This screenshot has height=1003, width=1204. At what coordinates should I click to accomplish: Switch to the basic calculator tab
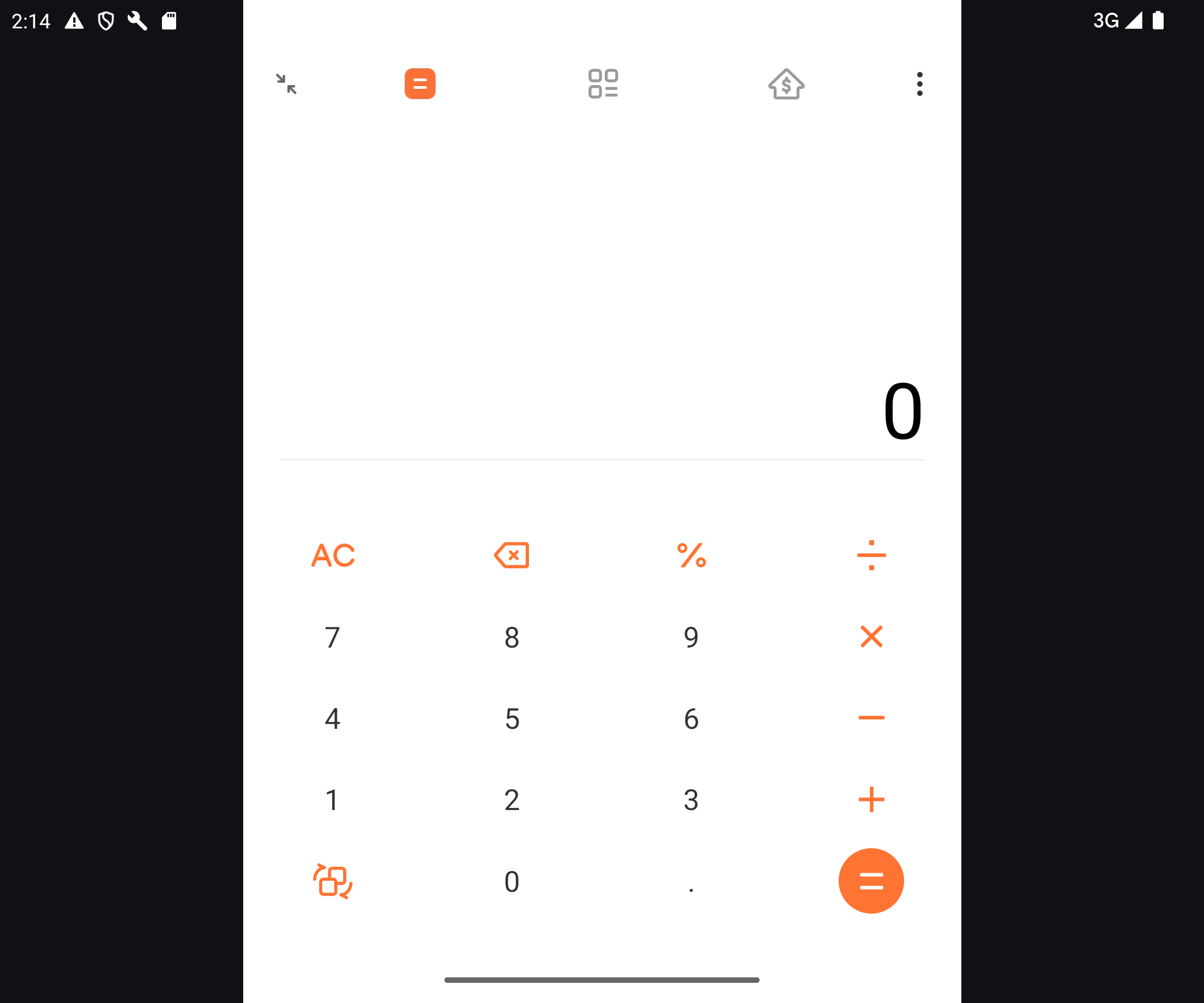click(420, 84)
